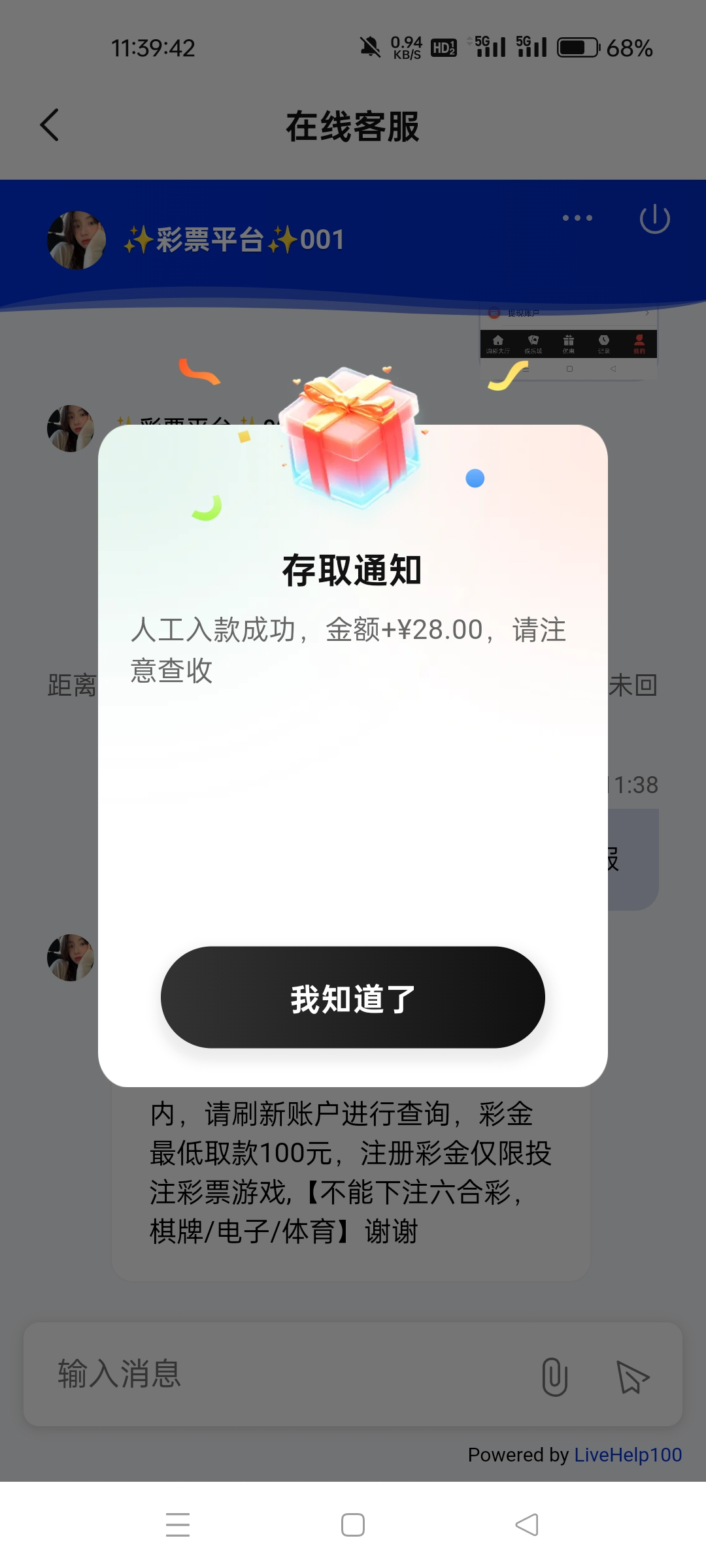The image size is (706, 1568).
Task: Open the LiveHelp100 link
Action: click(628, 1455)
